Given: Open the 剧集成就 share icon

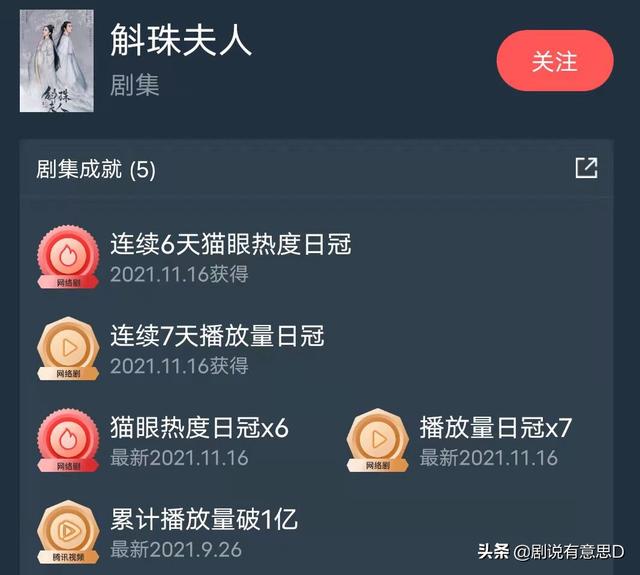Looking at the screenshot, I should [x=586, y=168].
